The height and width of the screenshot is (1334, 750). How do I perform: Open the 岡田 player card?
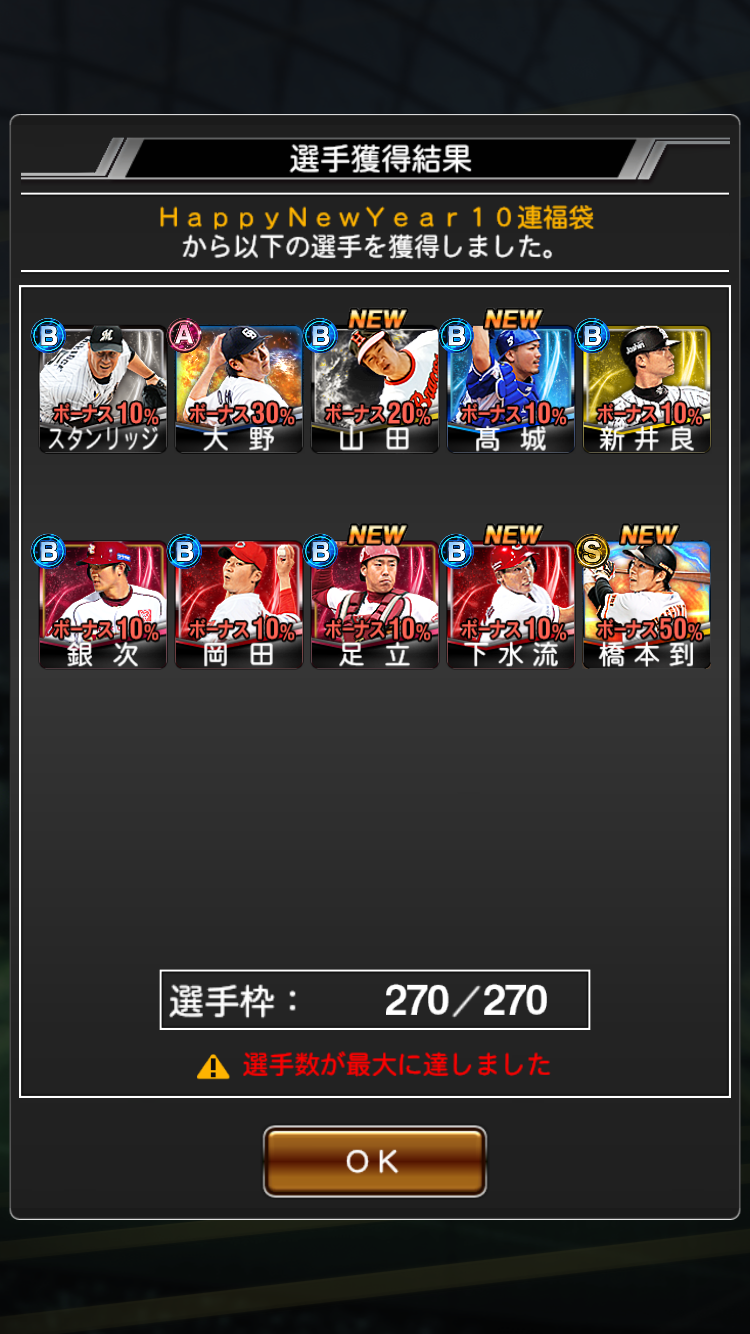(x=239, y=605)
